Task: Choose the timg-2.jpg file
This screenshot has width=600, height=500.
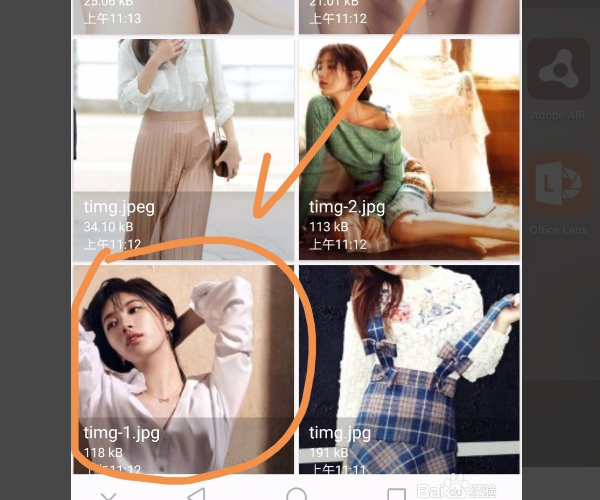Action: [x=409, y=148]
